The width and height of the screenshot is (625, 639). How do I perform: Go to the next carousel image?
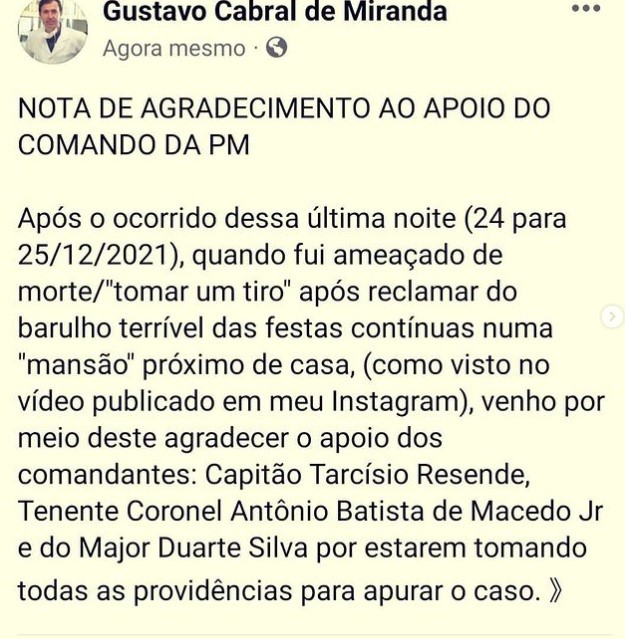click(x=612, y=317)
